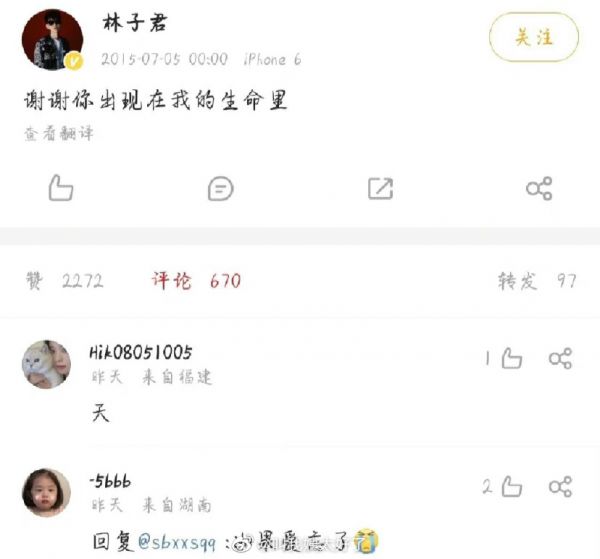
Task: Open -5bbb's profile avatar
Action: point(46,492)
